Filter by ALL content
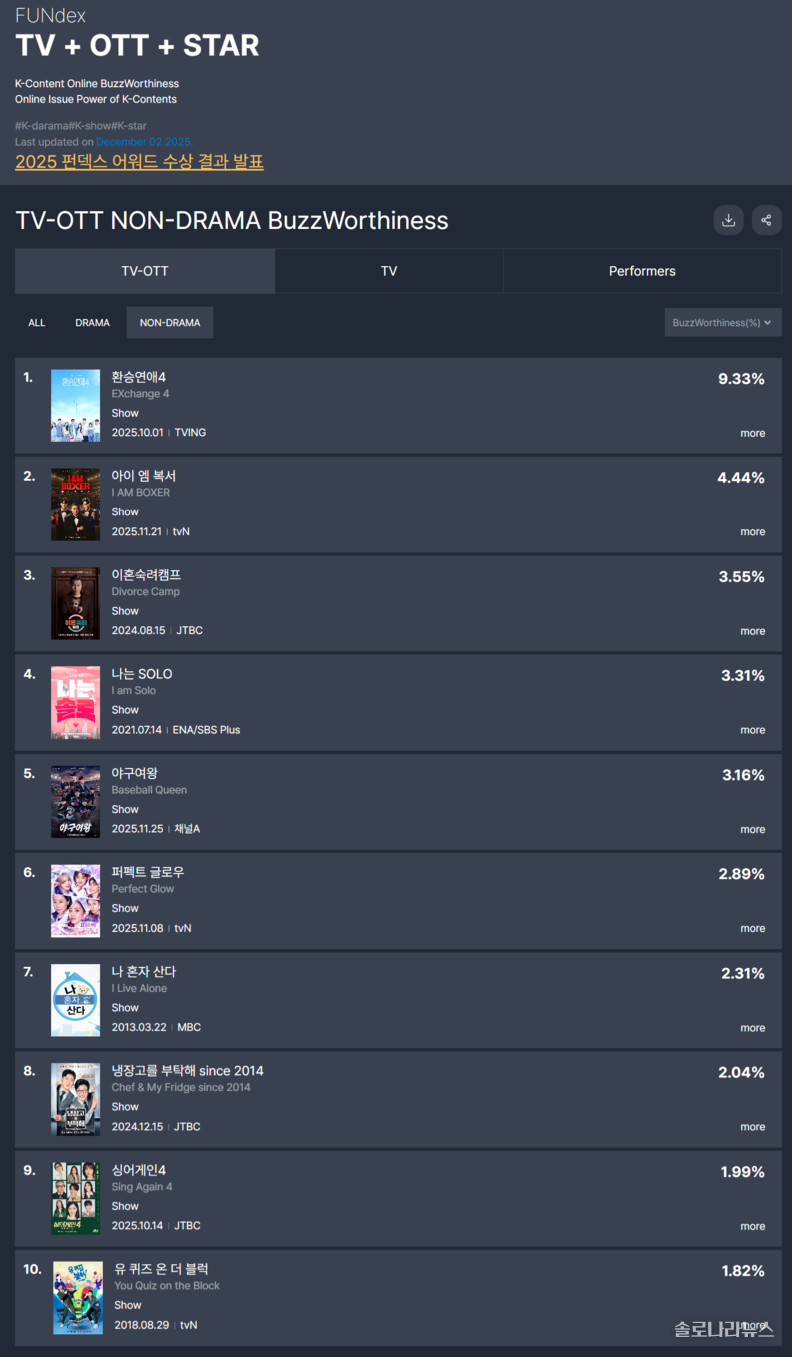This screenshot has height=1357, width=792. tap(37, 323)
